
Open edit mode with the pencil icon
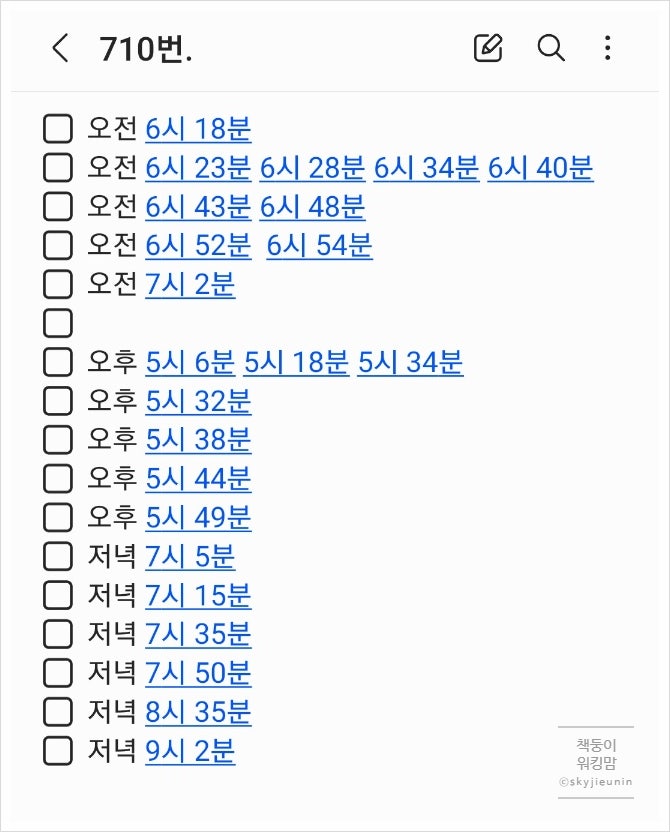tap(488, 48)
